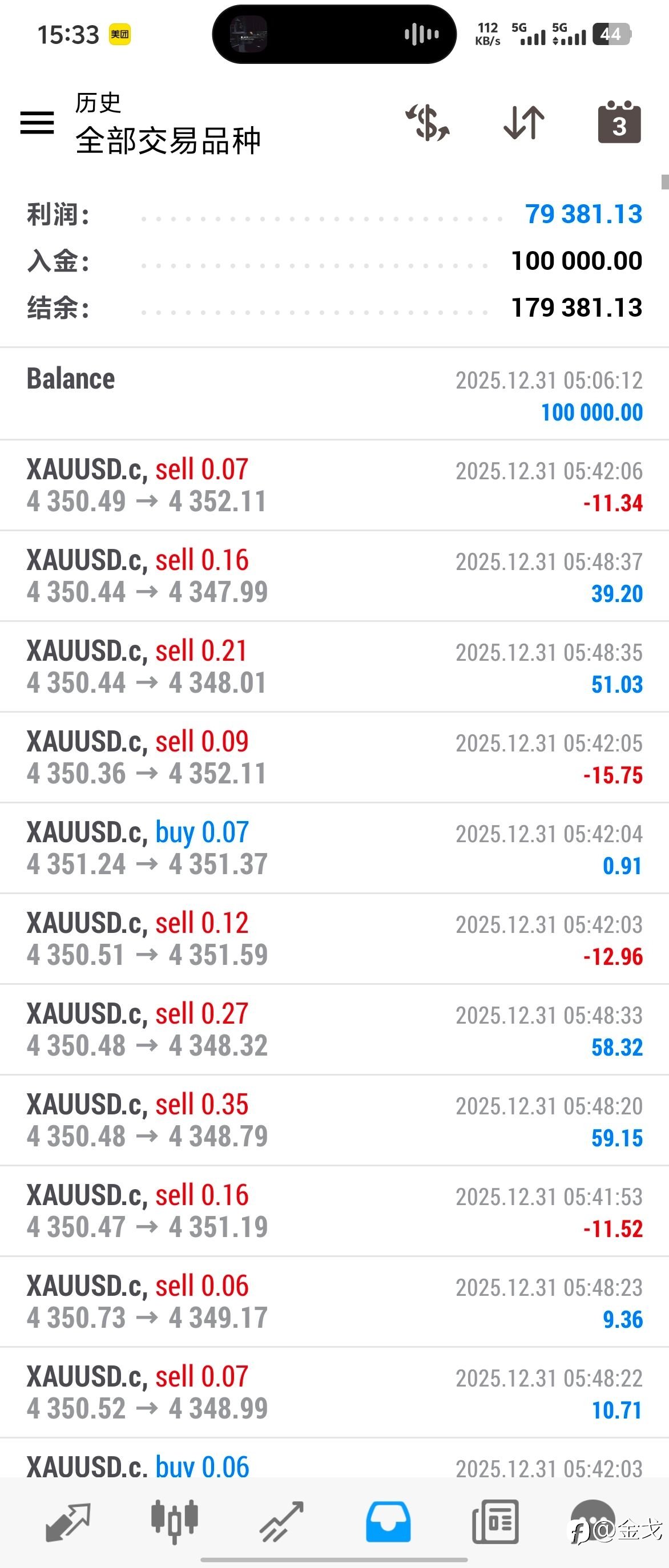669x1568 pixels.
Task: Open the sell 0.16 deal with 39.20 profit
Action: pos(334,576)
